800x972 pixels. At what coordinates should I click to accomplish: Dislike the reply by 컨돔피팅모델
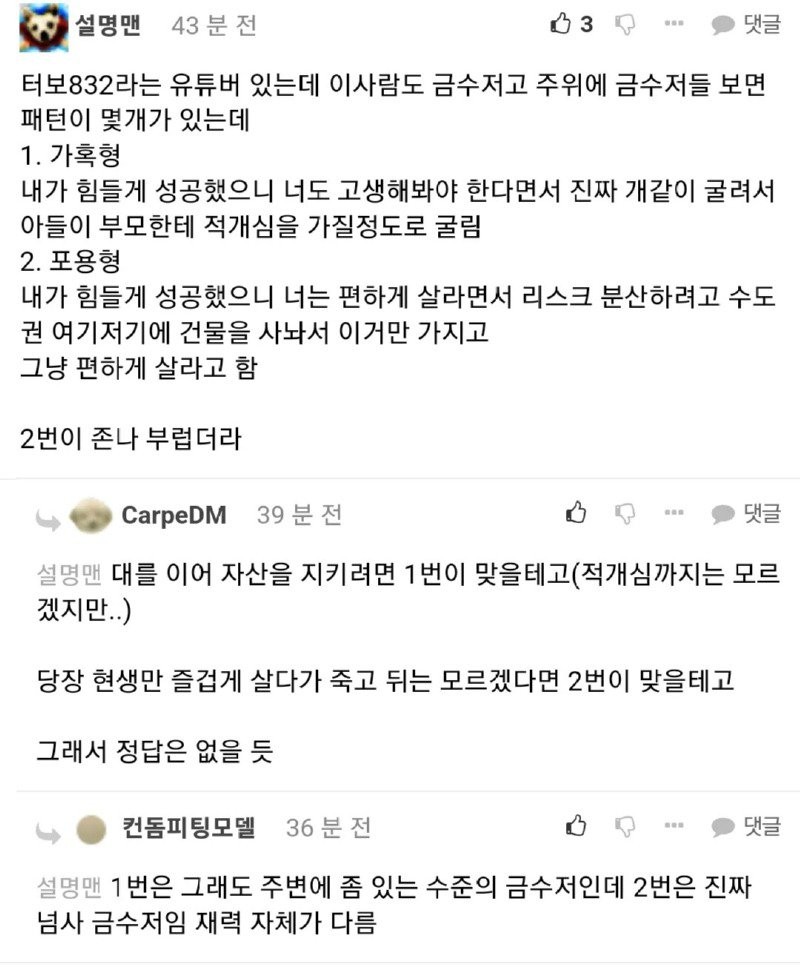[x=625, y=826]
